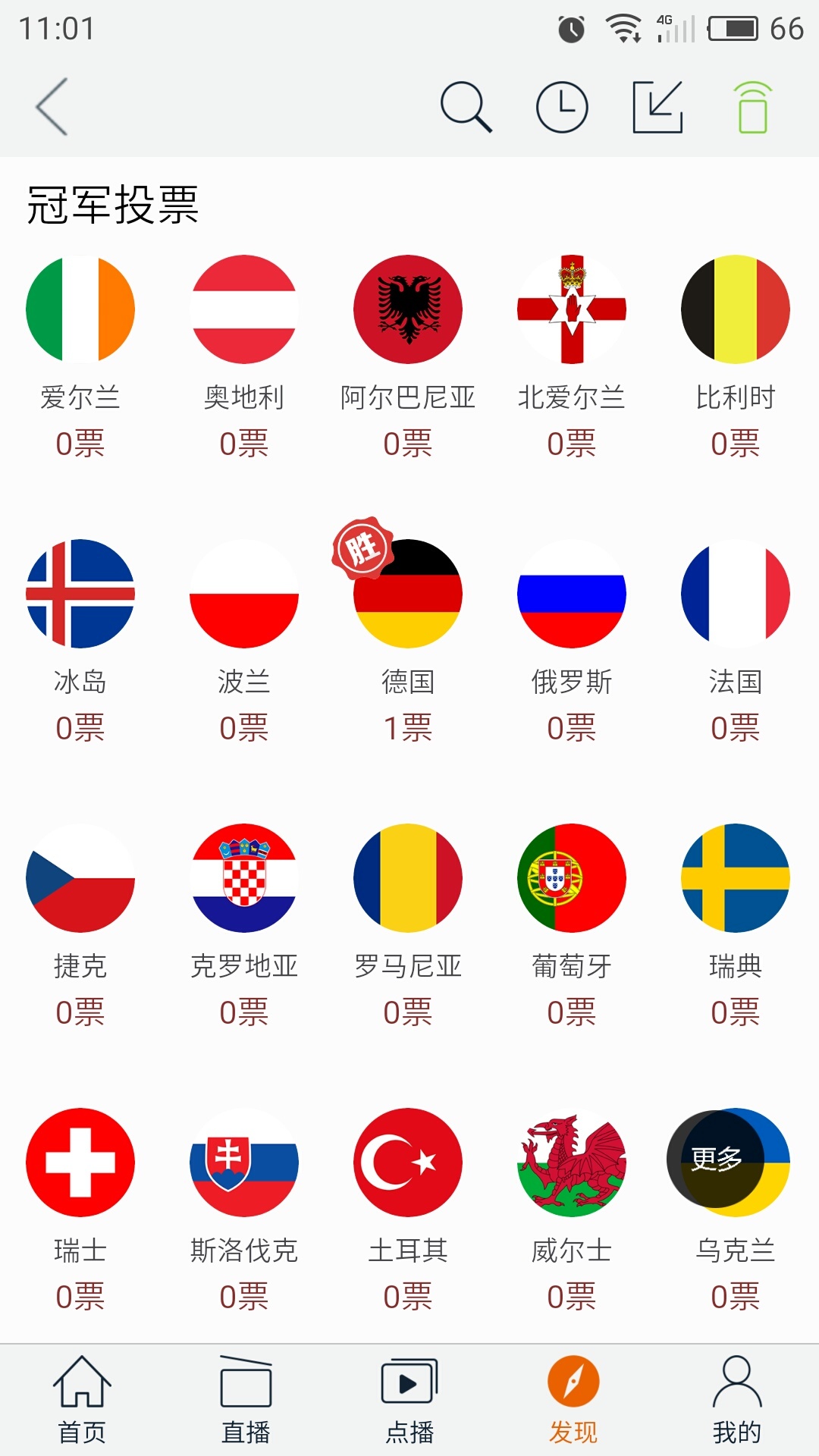Open the green remote cast icon
The image size is (819, 1456).
(x=752, y=108)
